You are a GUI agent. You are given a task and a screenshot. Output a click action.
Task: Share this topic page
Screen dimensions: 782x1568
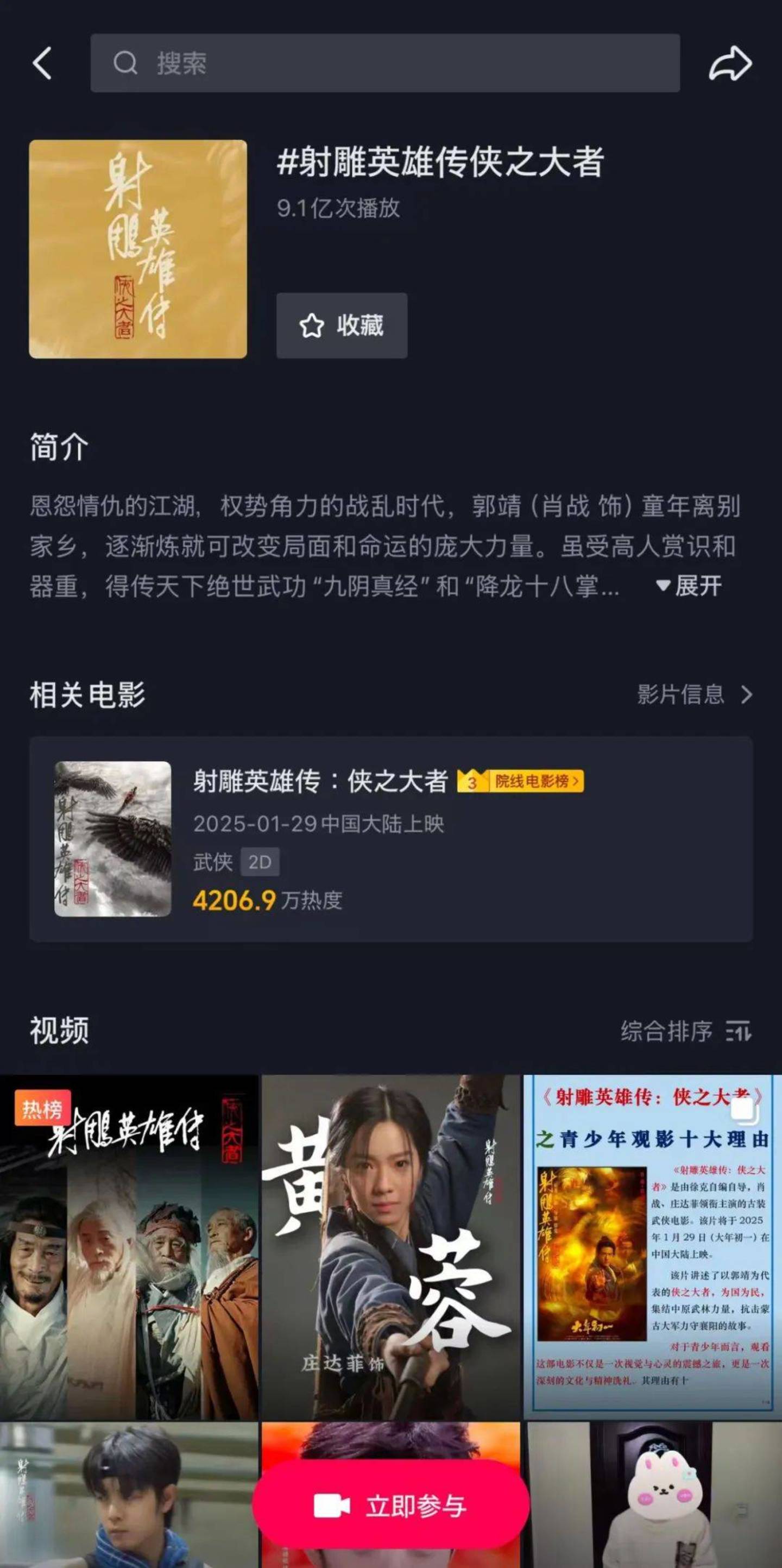pos(730,64)
